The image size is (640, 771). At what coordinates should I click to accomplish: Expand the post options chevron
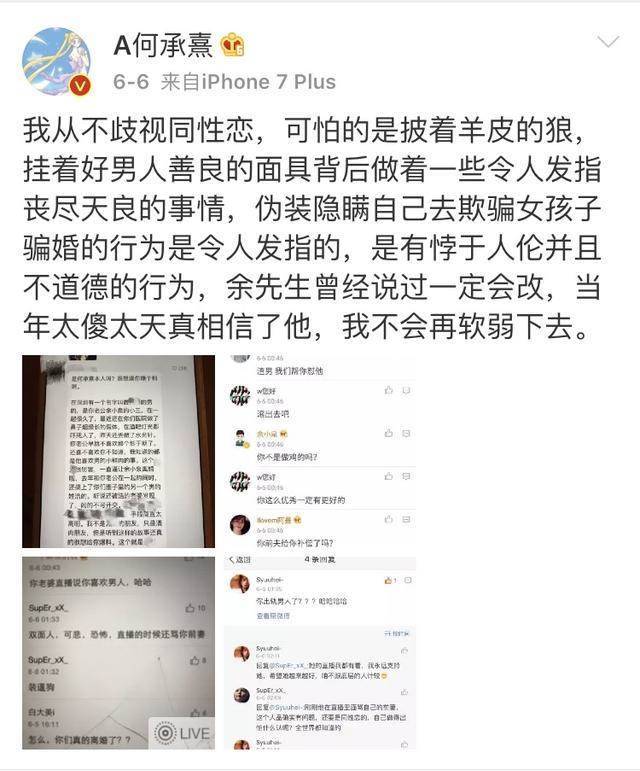click(607, 42)
